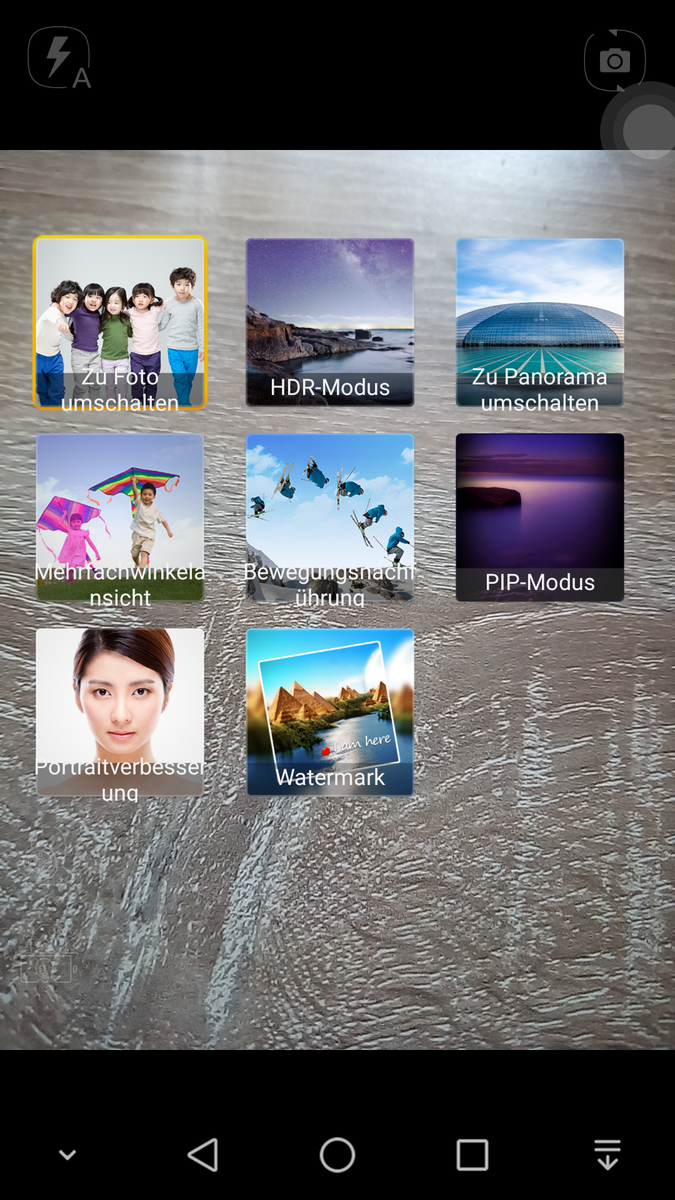Hide the navigation bar with the chevron

(67, 1155)
